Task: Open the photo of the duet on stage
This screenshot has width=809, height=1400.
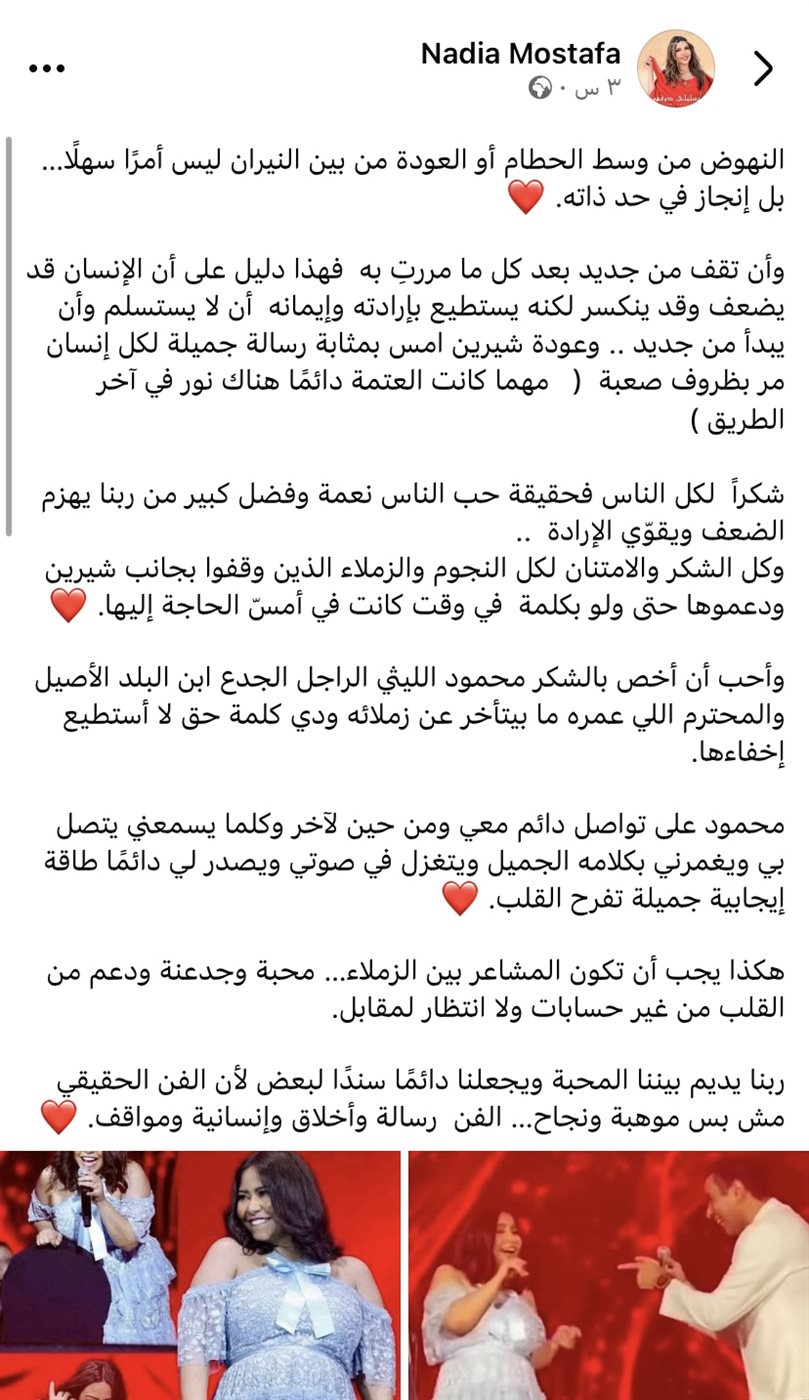Action: tap(609, 1275)
